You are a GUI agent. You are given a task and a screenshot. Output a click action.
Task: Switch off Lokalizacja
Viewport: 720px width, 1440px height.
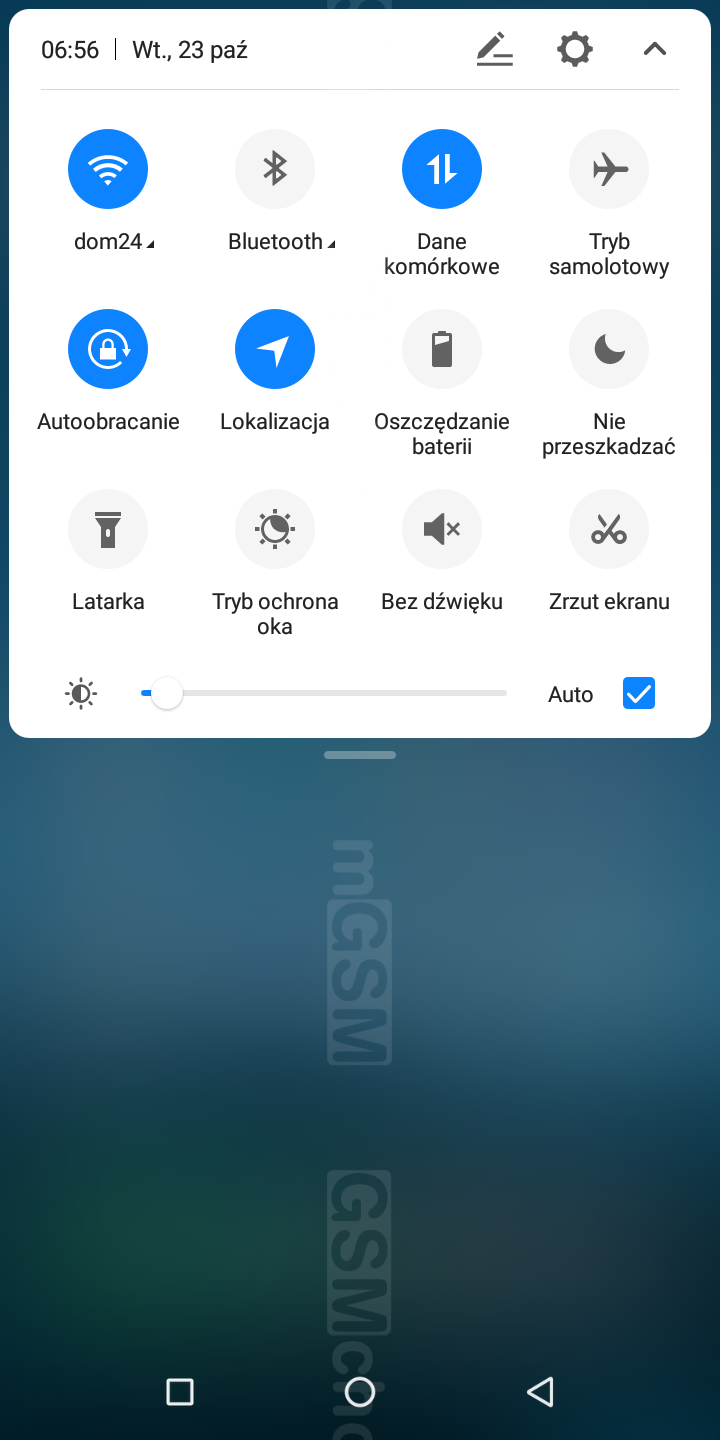click(x=275, y=350)
